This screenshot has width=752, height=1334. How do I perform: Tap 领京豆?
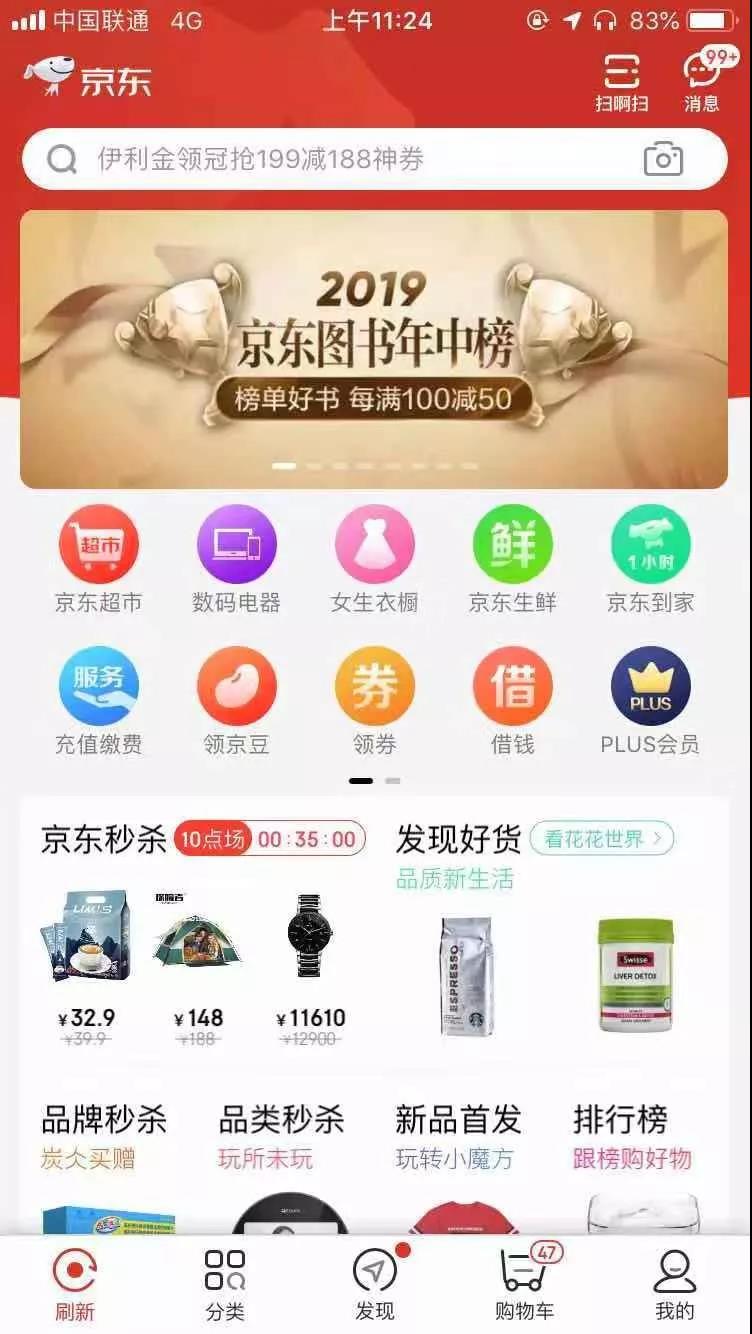coord(236,701)
